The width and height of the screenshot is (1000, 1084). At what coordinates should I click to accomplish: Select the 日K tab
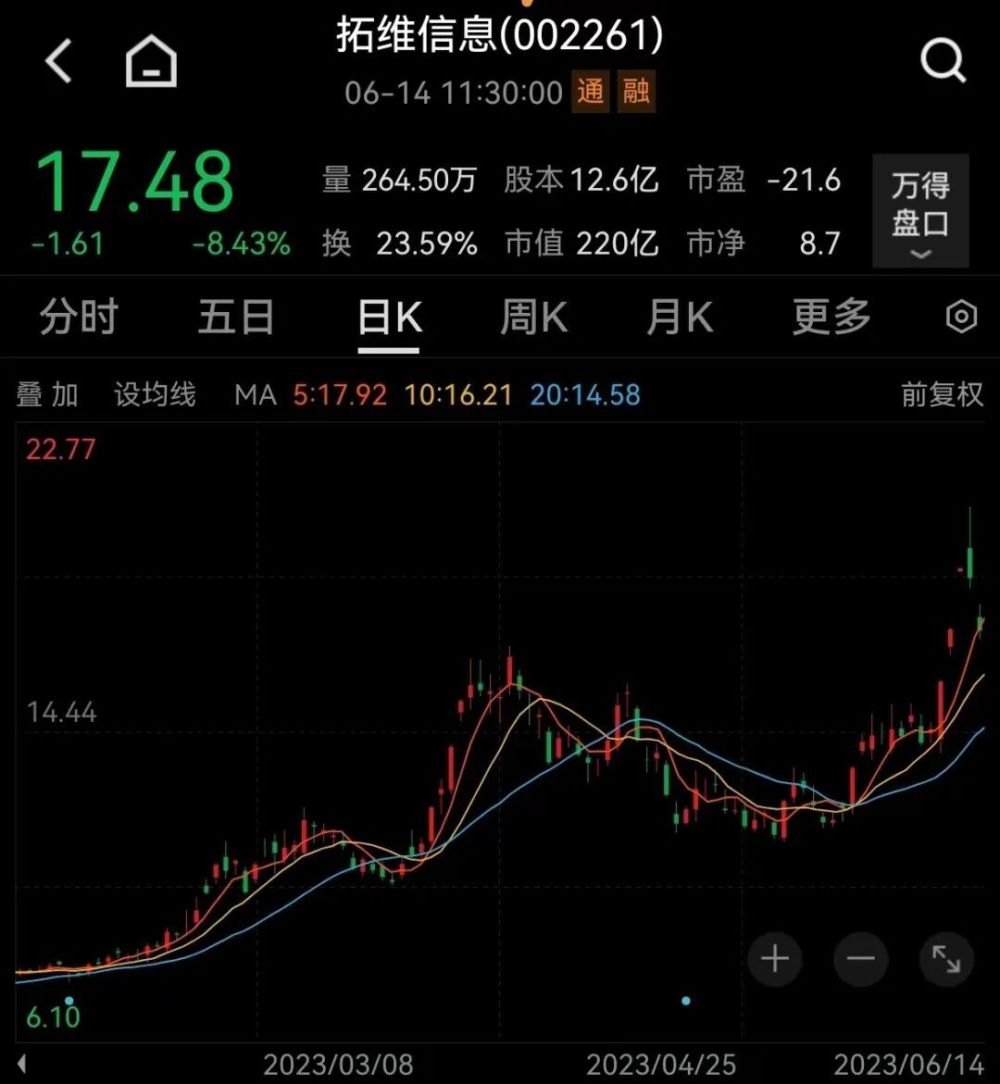[x=389, y=317]
